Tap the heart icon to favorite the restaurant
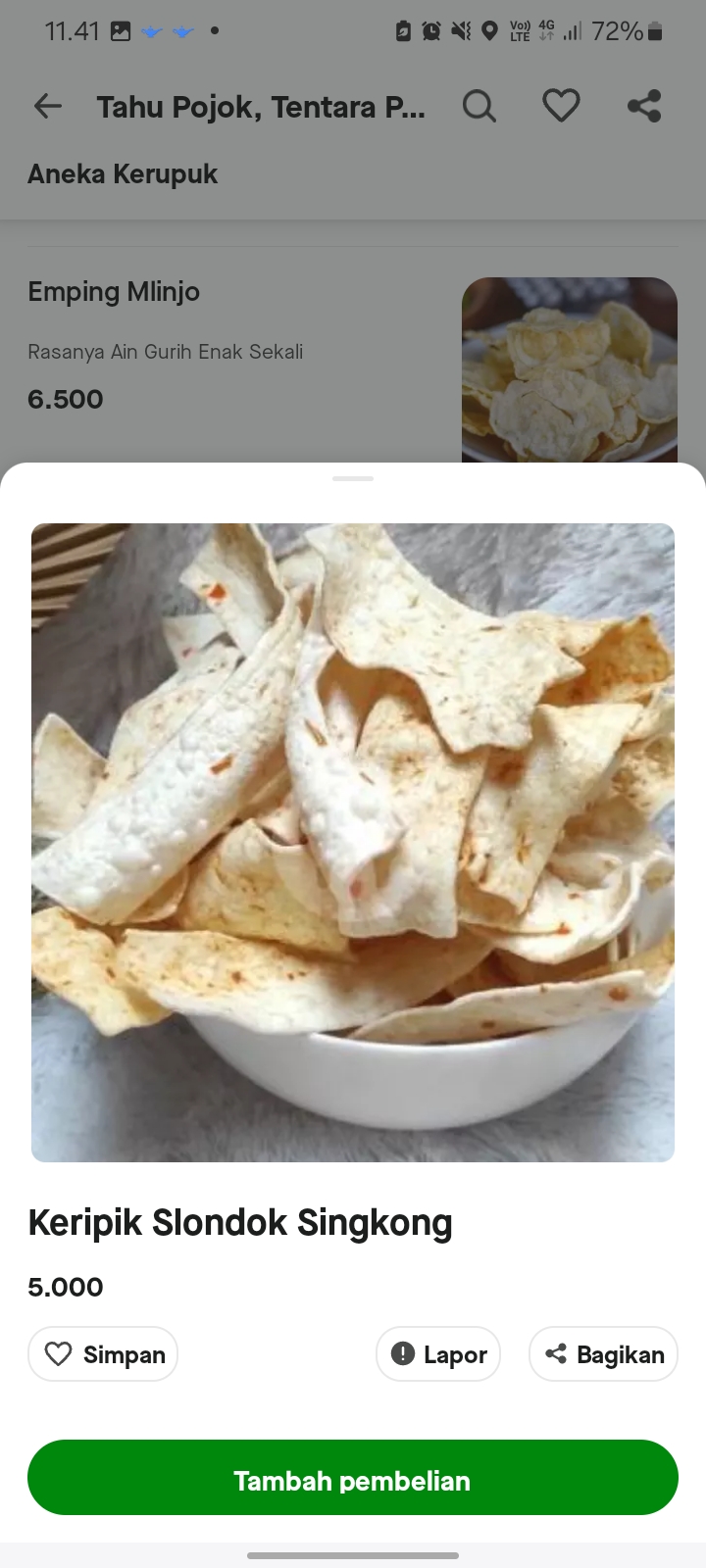The width and height of the screenshot is (706, 1568). [561, 105]
